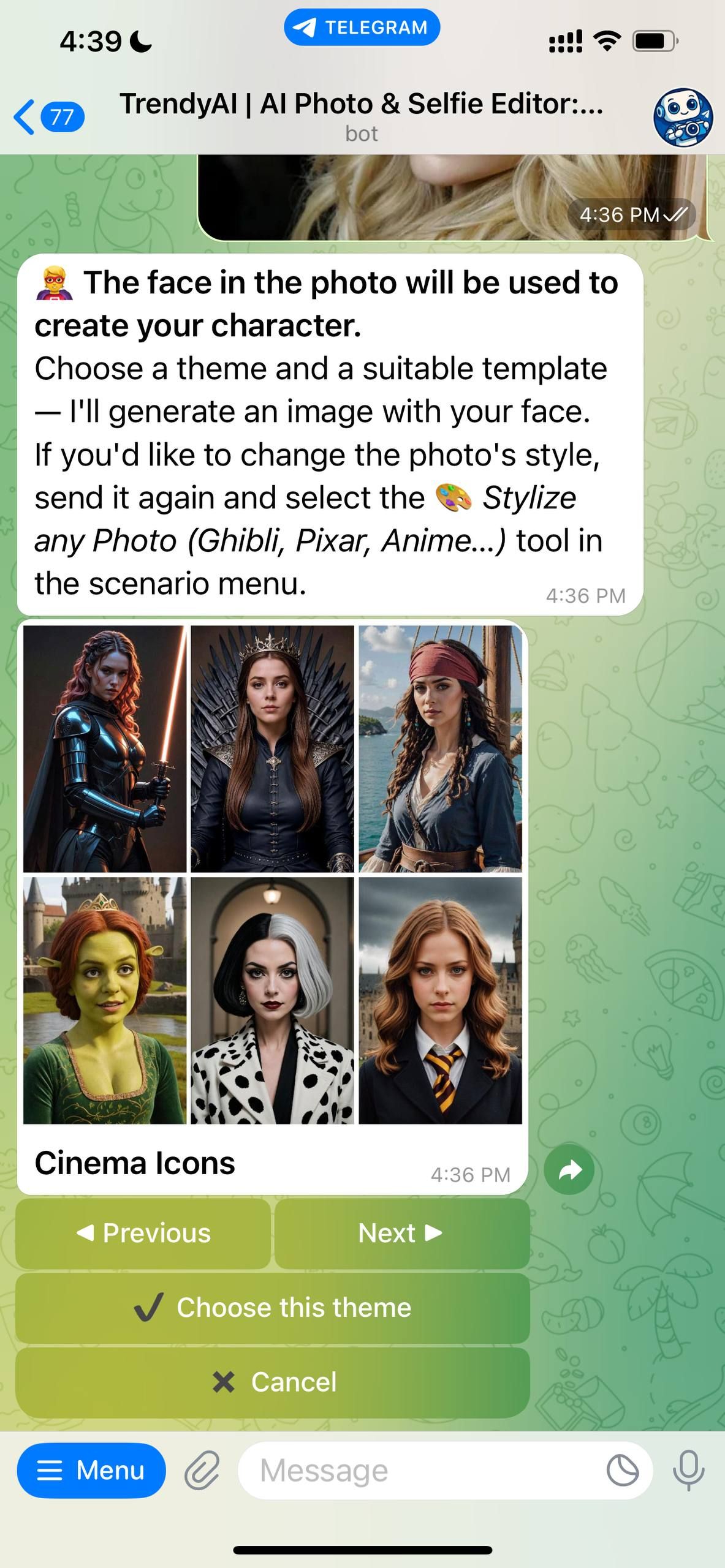Image resolution: width=725 pixels, height=1568 pixels.
Task: Open the Cinema Icons image collage
Action: point(273,875)
